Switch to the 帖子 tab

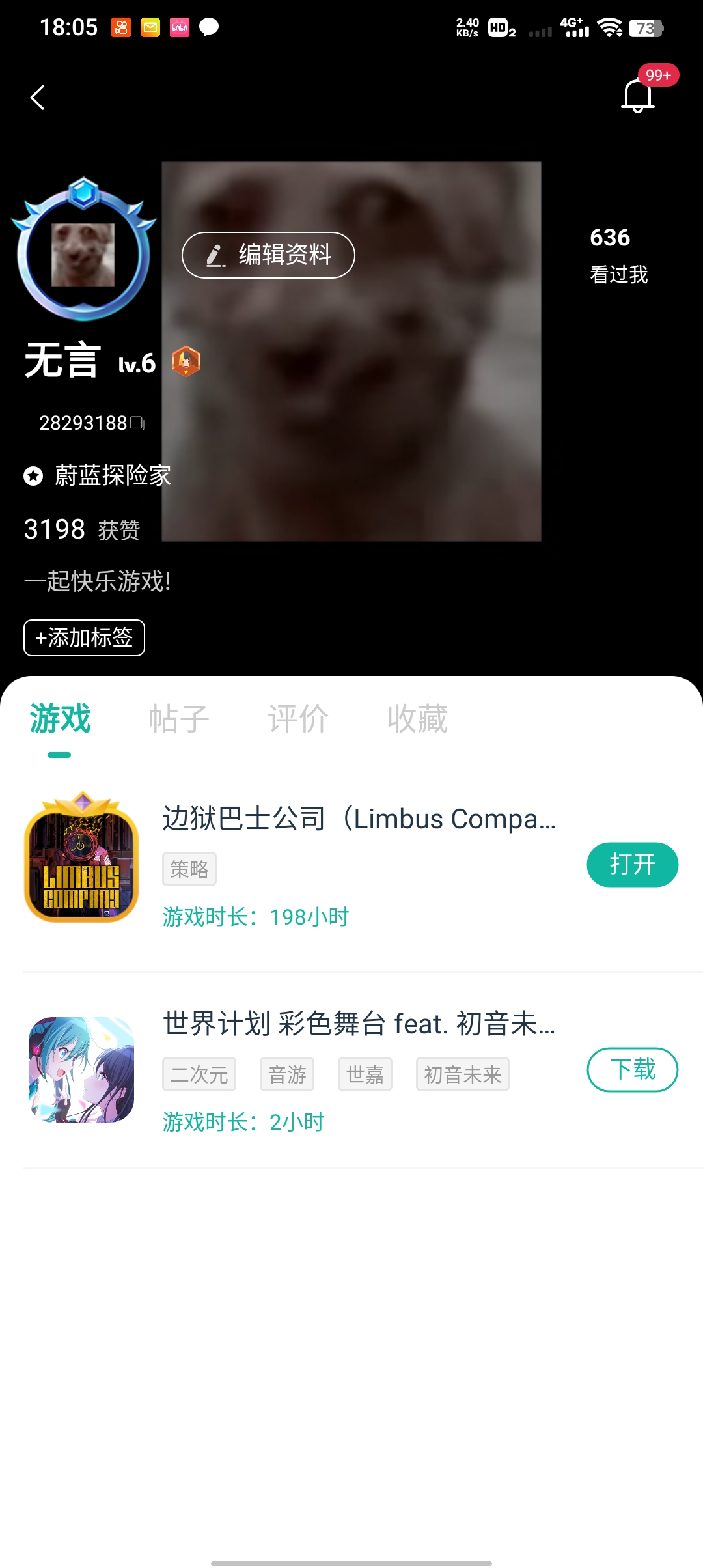coord(179,719)
